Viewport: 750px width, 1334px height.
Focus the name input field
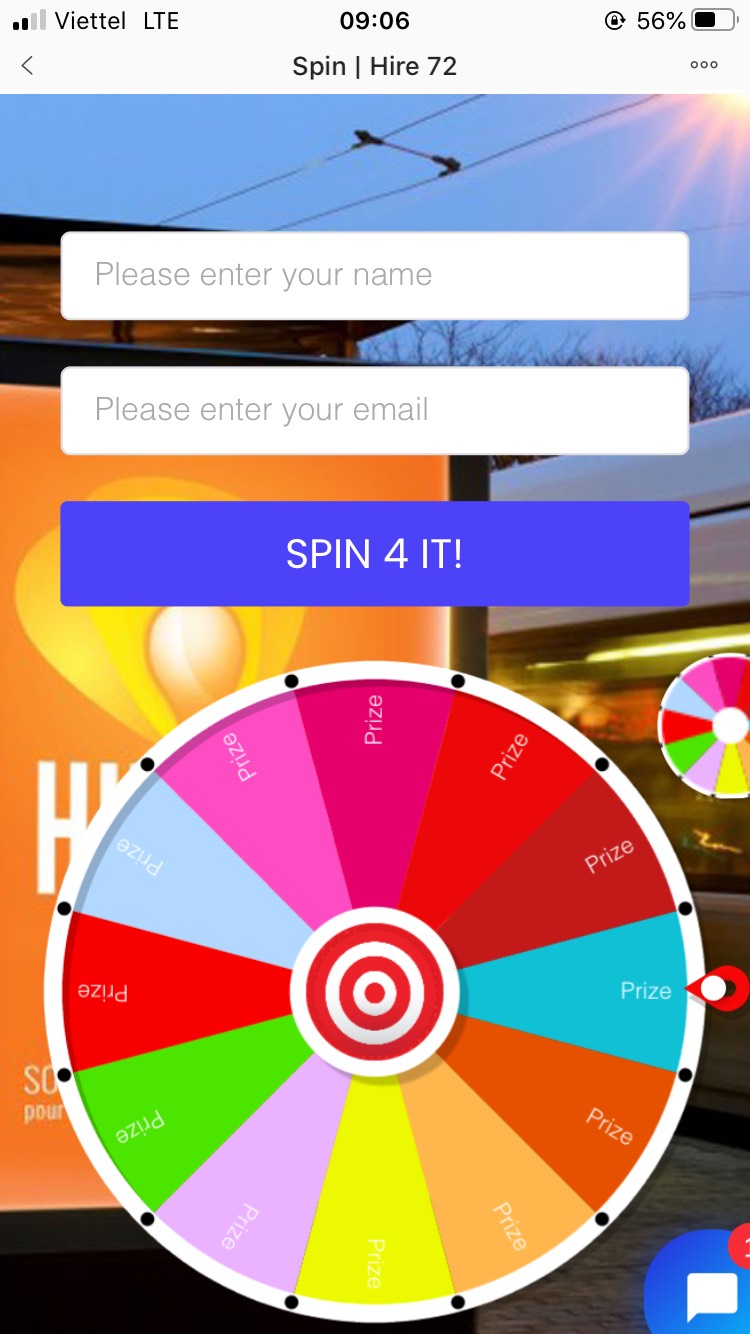[375, 275]
